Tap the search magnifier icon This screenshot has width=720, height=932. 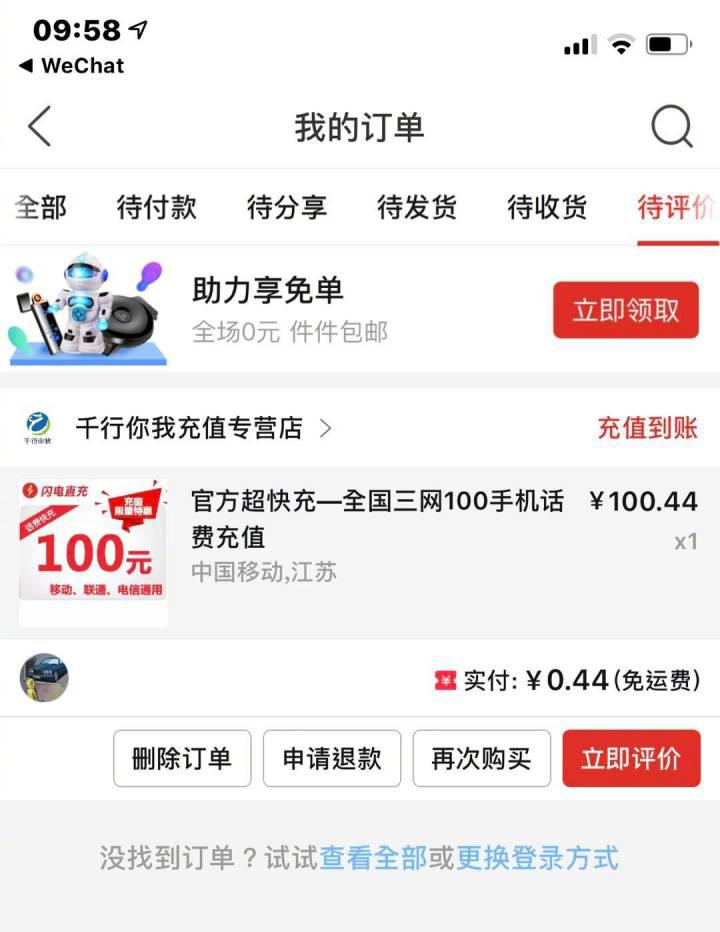coord(674,127)
